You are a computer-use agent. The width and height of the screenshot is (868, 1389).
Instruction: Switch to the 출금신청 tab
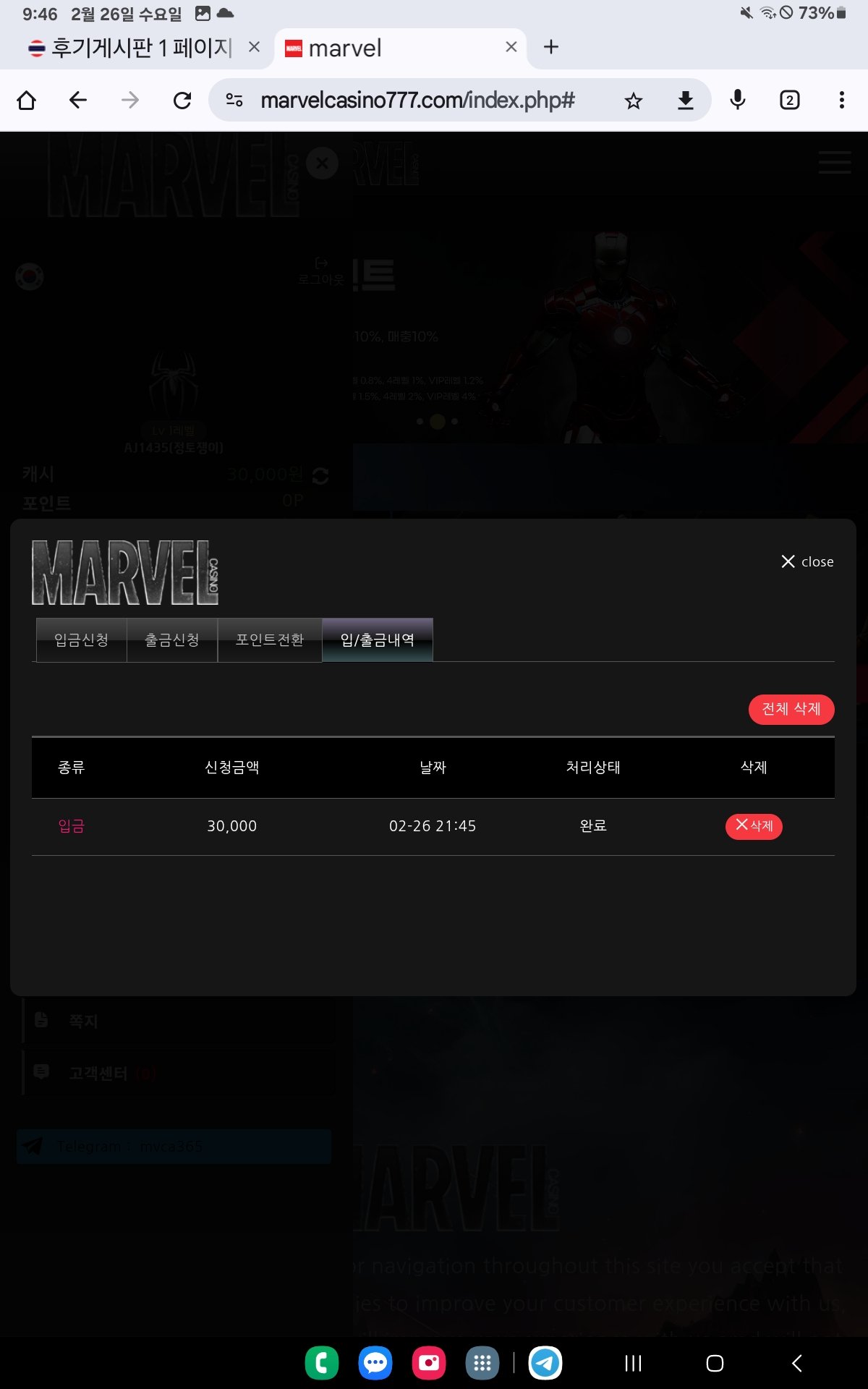point(172,640)
